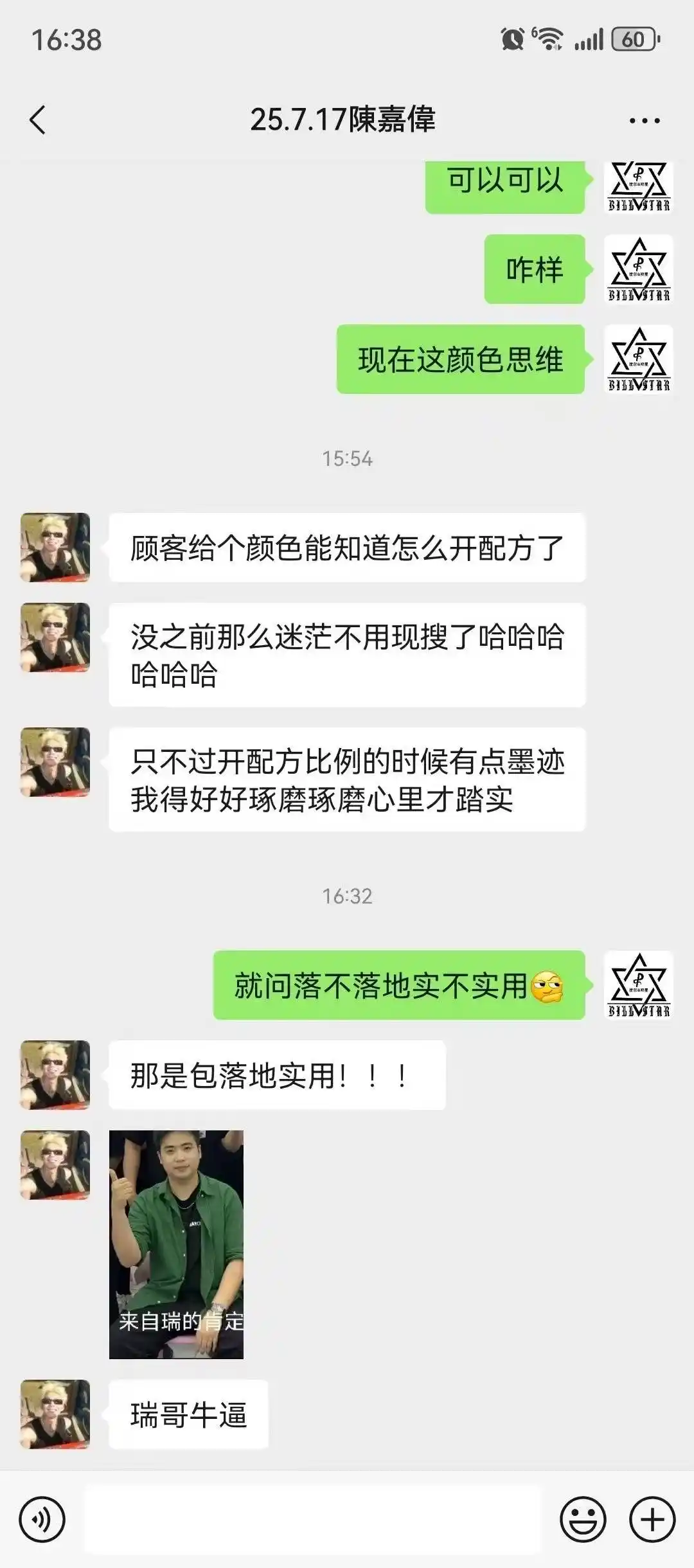Open the three-dot chat options menu
Screen dimensions: 694x1568
[x=645, y=120]
